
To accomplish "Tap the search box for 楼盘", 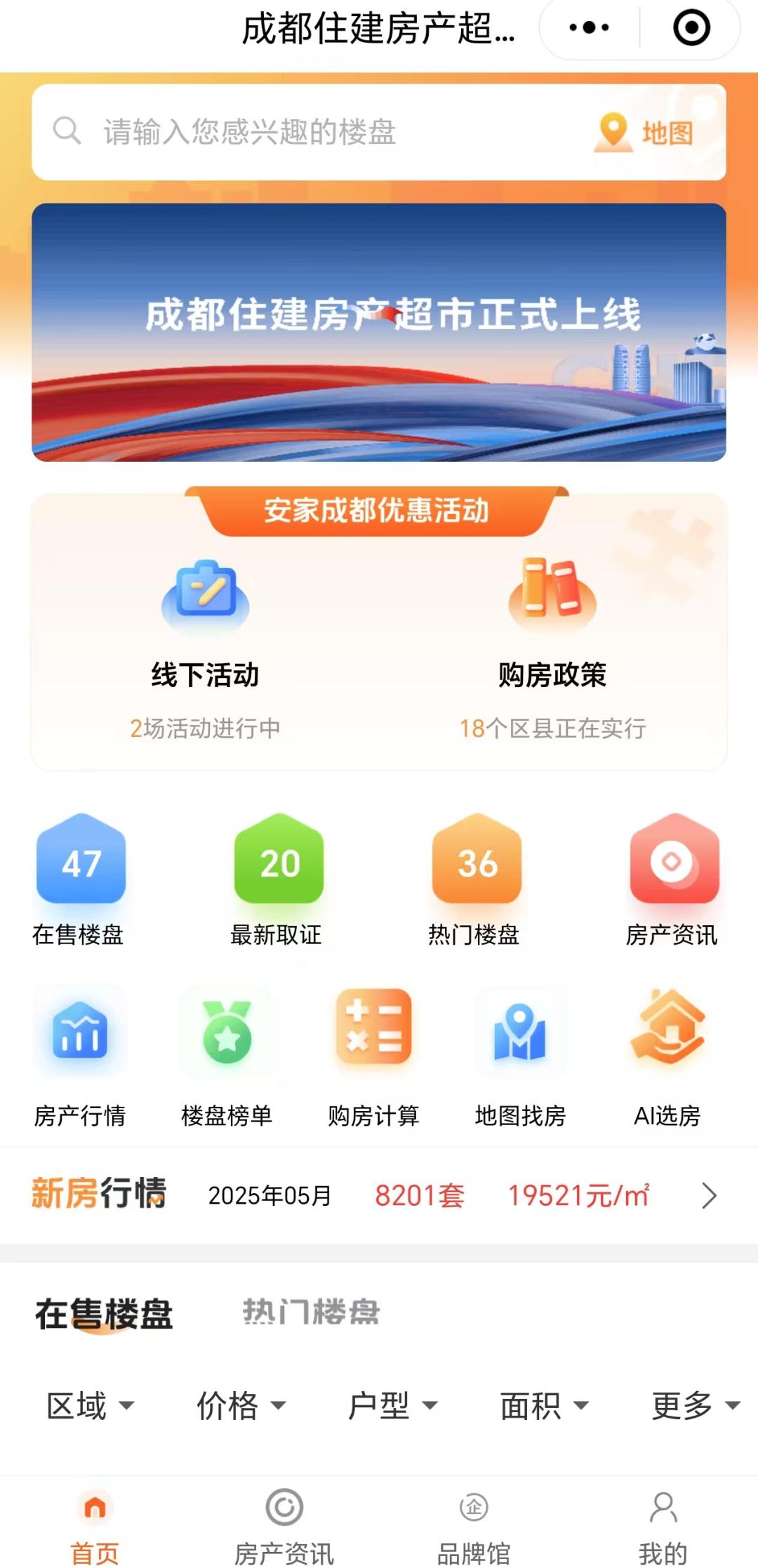I will pos(316,132).
